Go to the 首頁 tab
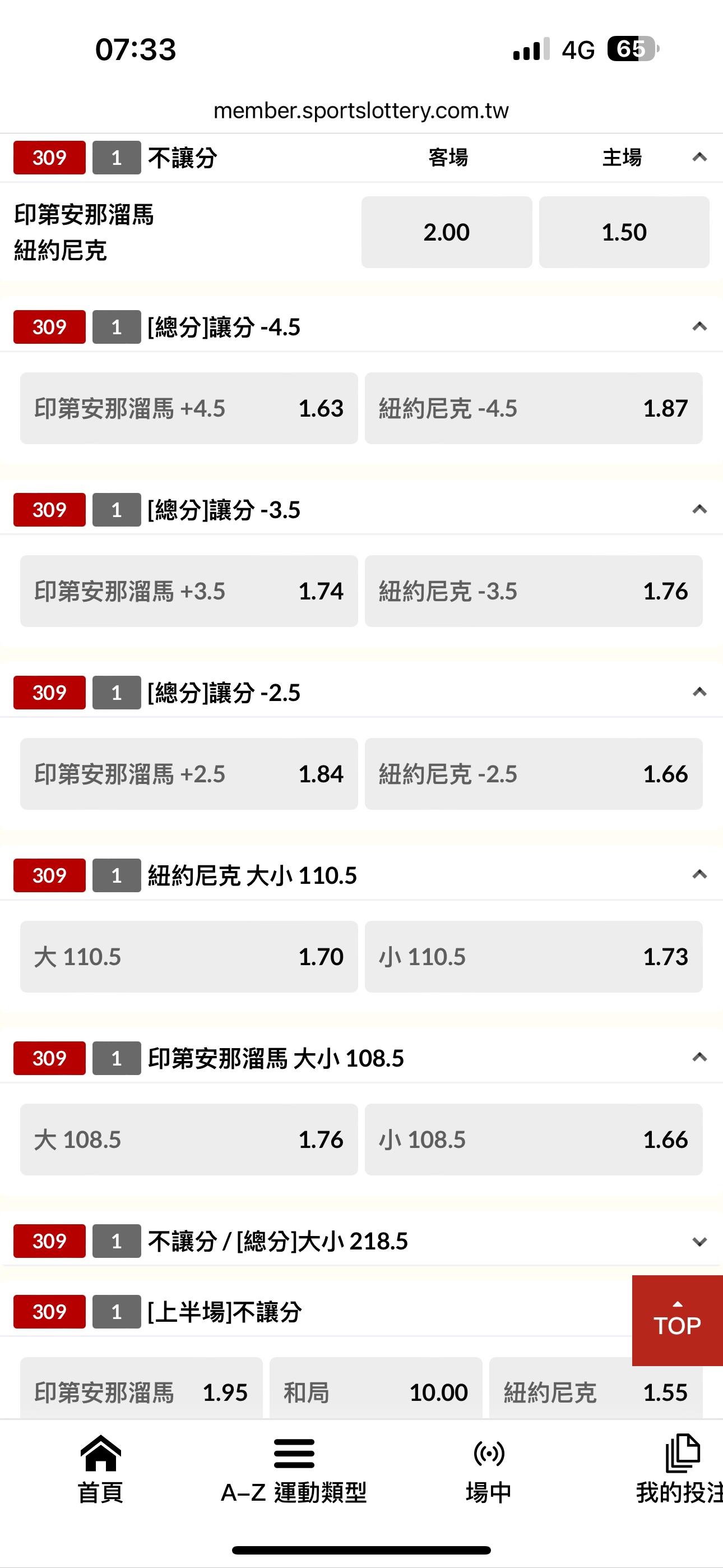The image size is (723, 1568). 100,1469
